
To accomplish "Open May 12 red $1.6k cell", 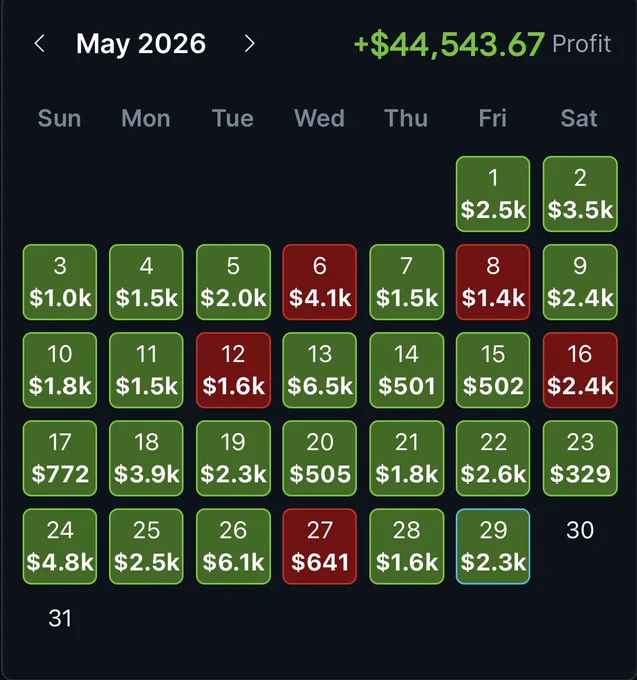I will click(x=233, y=370).
